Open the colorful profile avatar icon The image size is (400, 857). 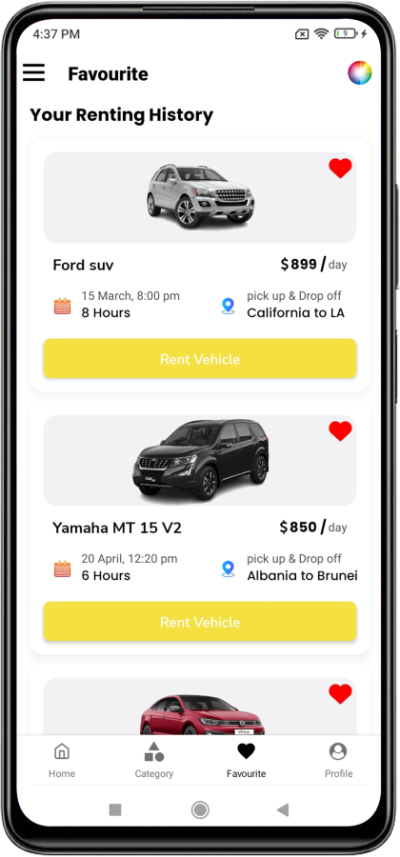pyautogui.click(x=360, y=73)
